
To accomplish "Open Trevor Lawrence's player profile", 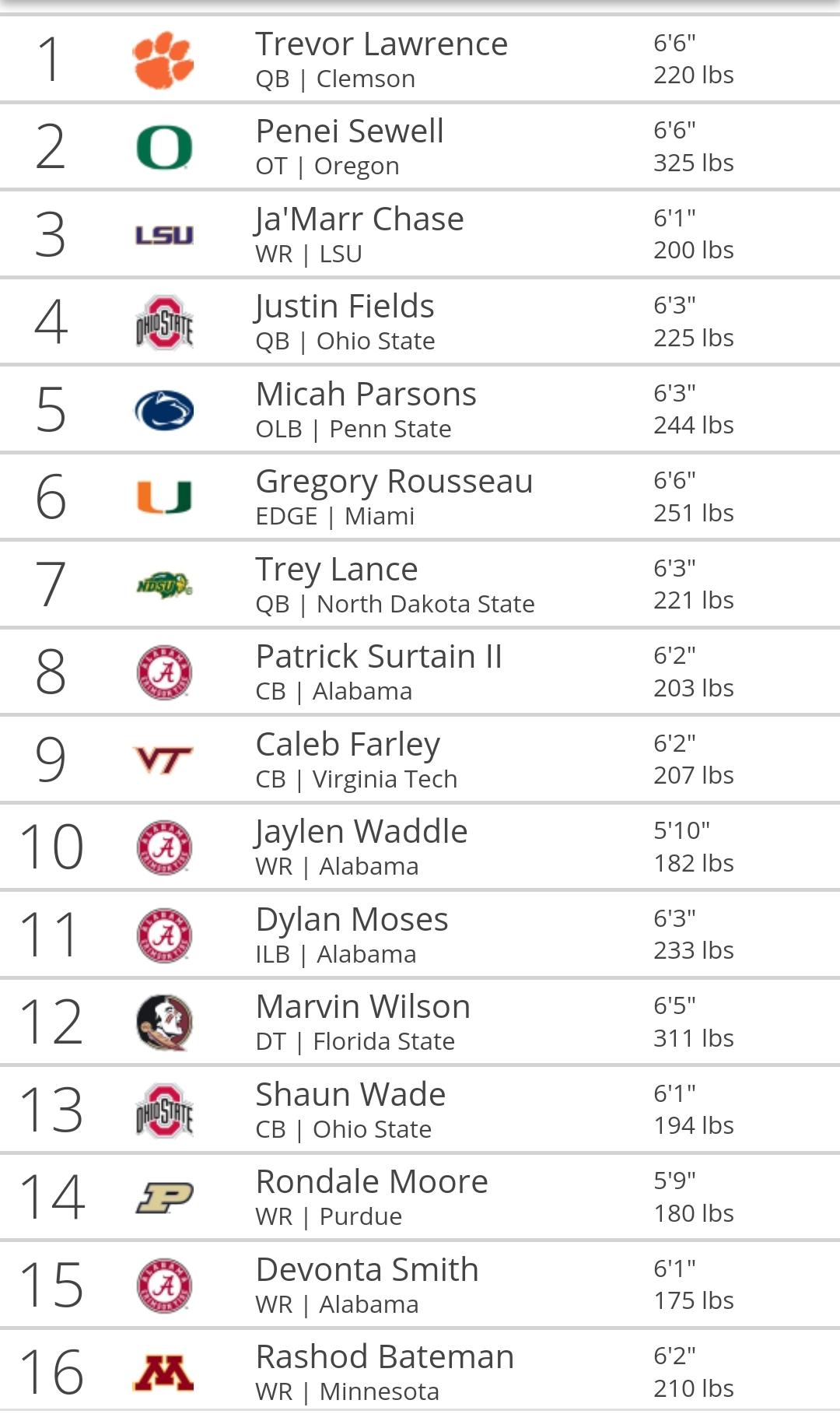I will click(x=420, y=58).
